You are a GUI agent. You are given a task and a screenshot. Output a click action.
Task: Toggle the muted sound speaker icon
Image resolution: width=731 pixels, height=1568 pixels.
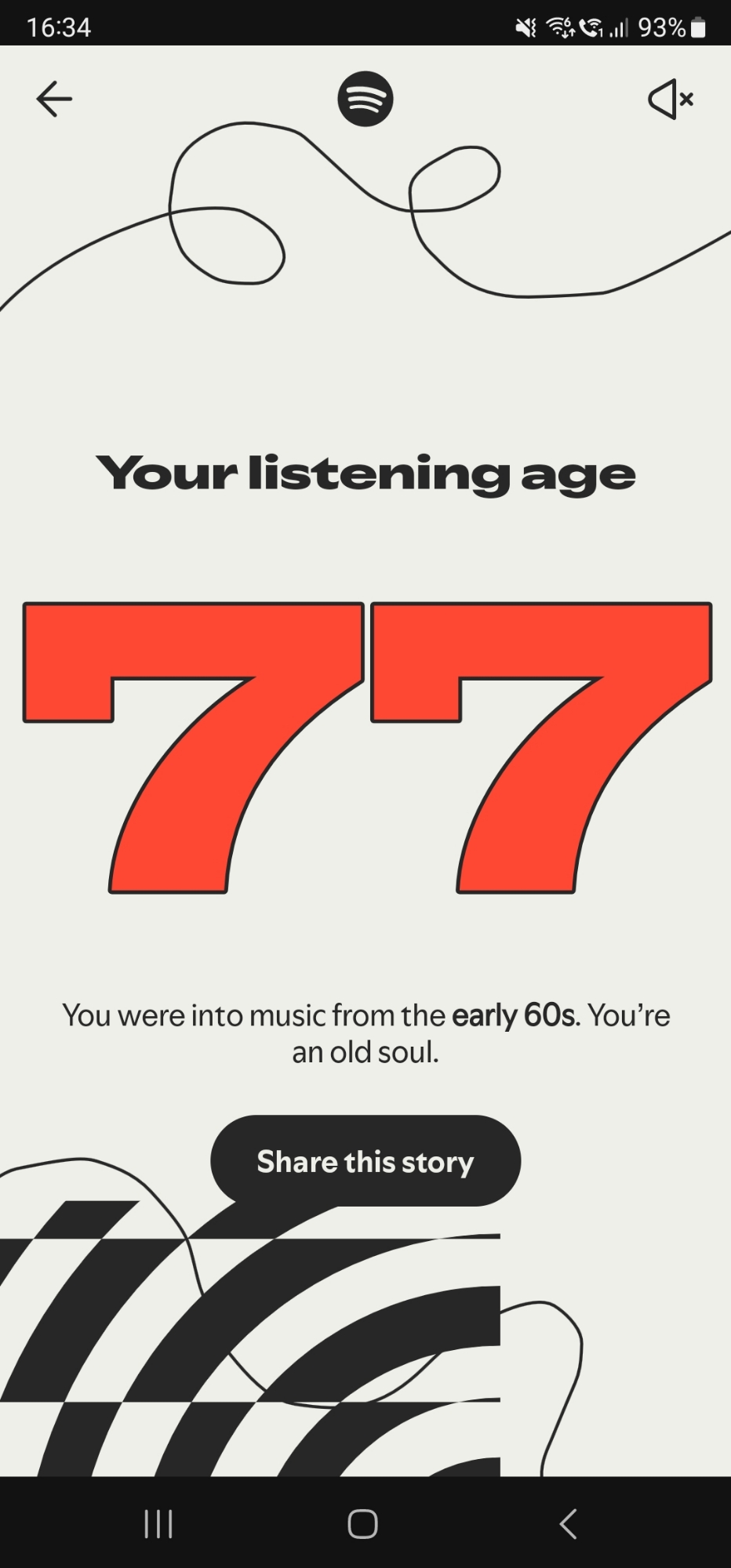tap(671, 100)
